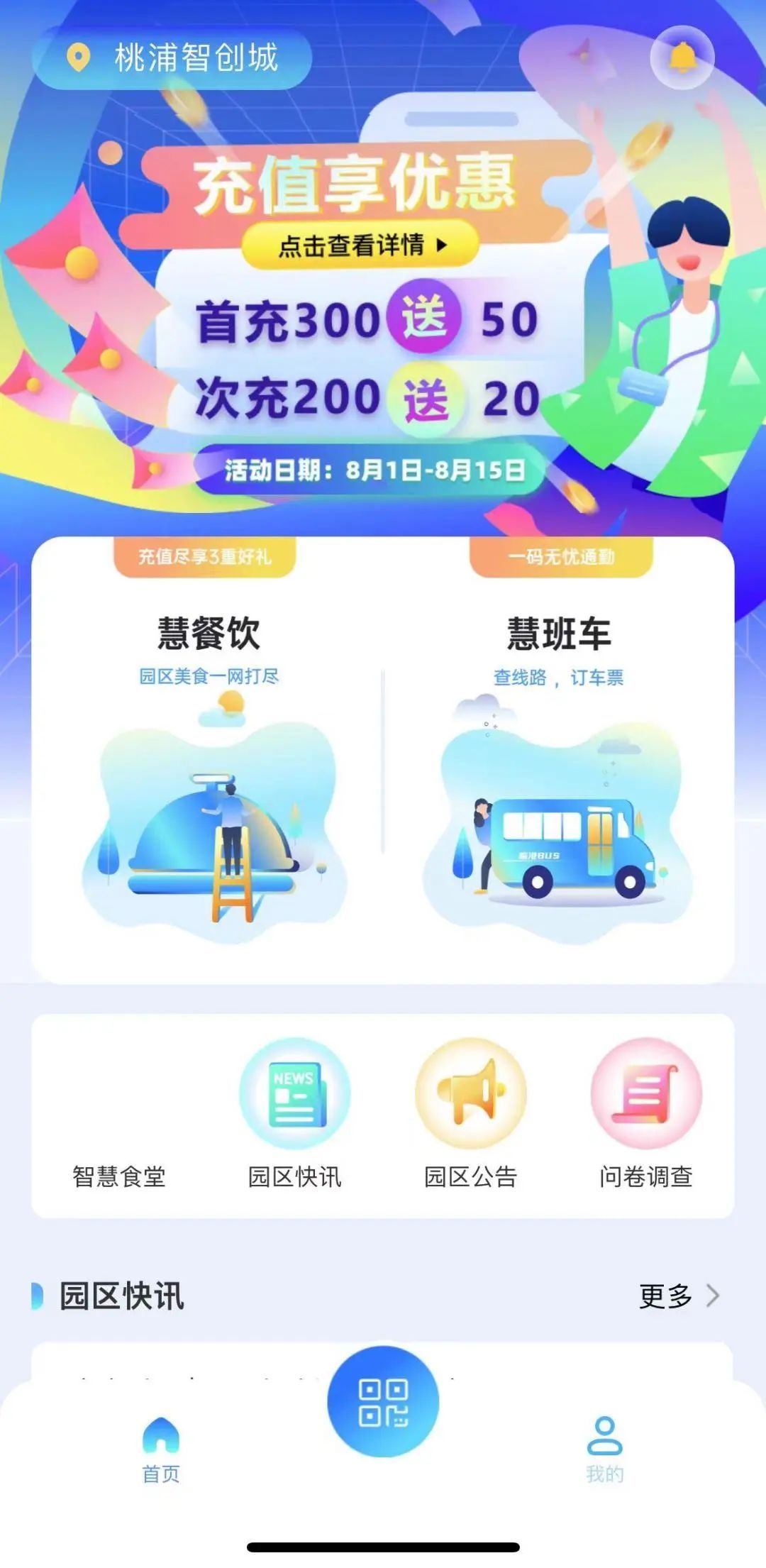Open 问卷调查 survey
This screenshot has height=1568, width=766.
pos(645,1094)
